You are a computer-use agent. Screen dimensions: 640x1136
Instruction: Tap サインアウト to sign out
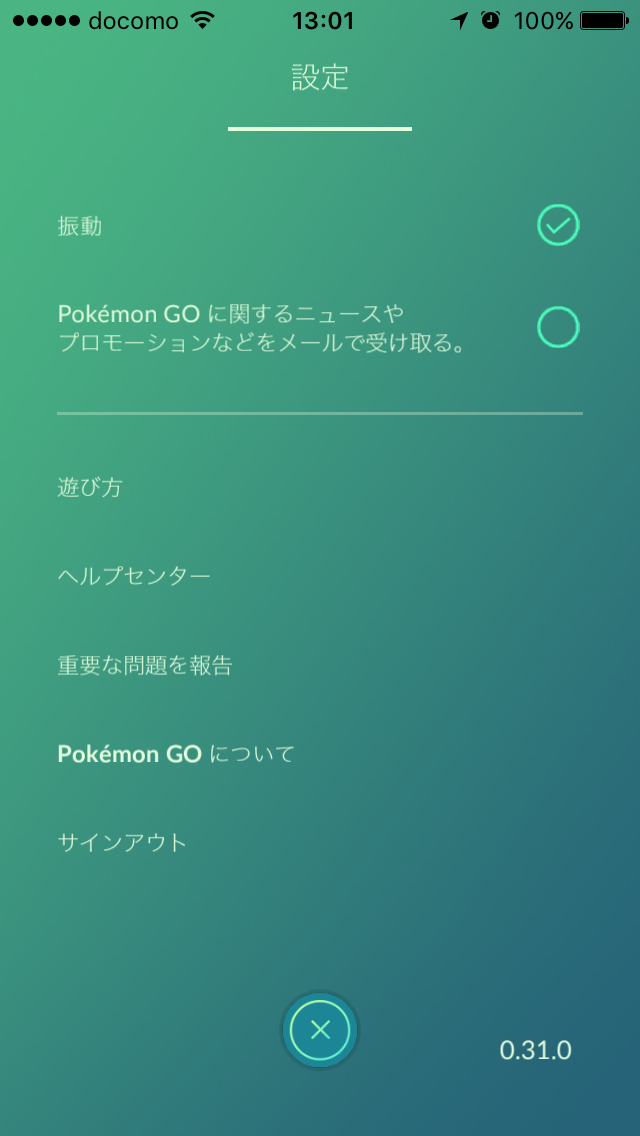tap(122, 843)
